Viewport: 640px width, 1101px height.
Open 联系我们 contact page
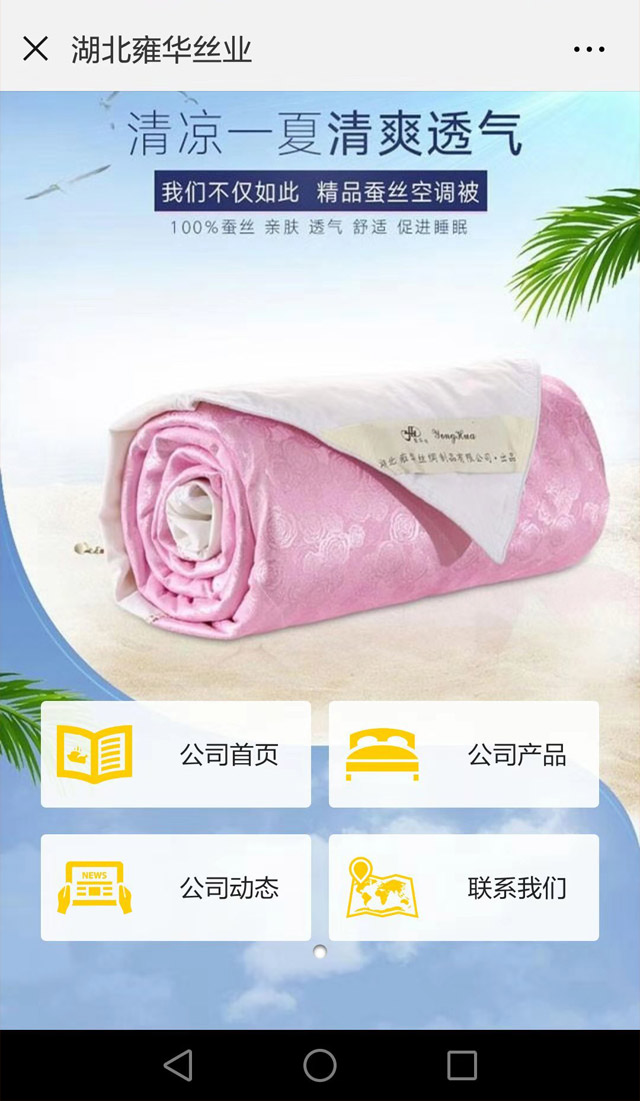point(464,888)
